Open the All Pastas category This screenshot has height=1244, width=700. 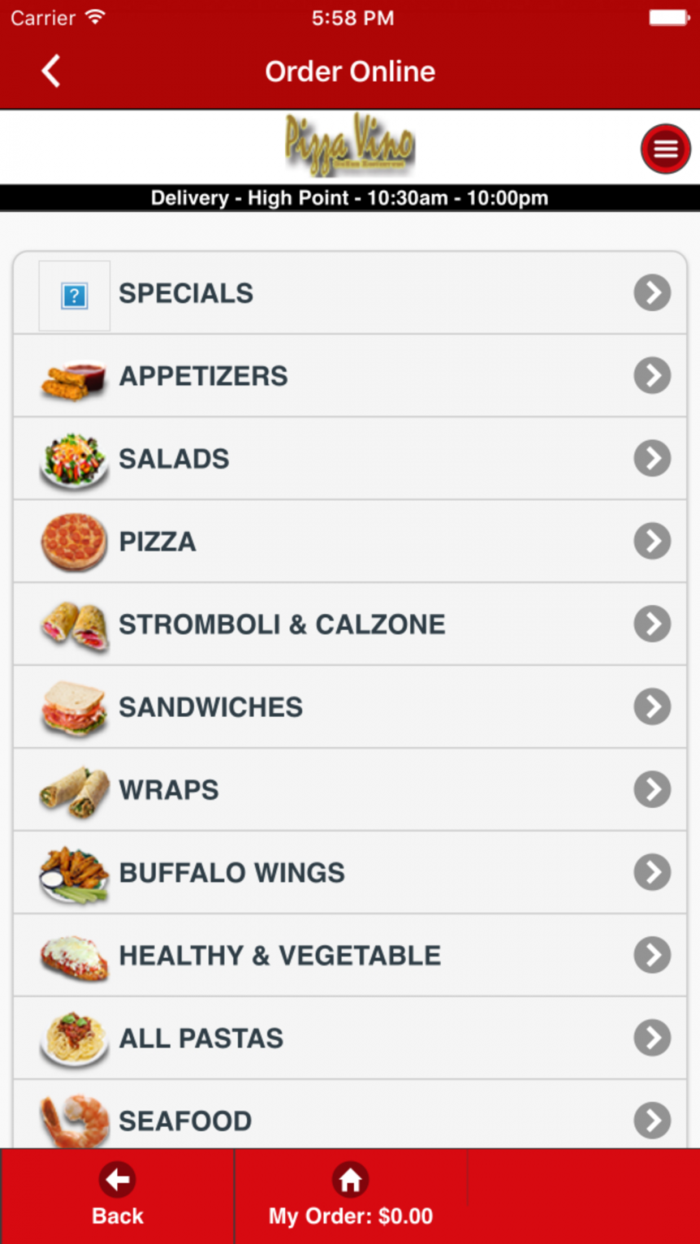pyautogui.click(x=350, y=1038)
